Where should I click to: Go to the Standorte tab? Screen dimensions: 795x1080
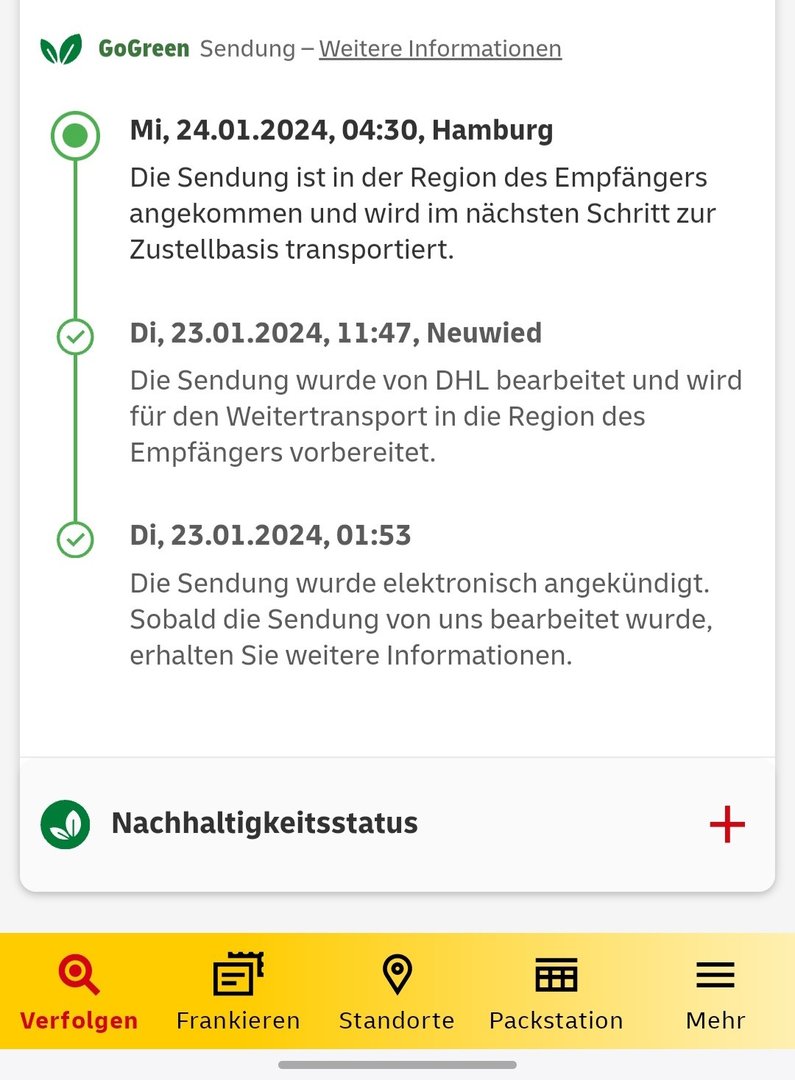click(x=397, y=991)
